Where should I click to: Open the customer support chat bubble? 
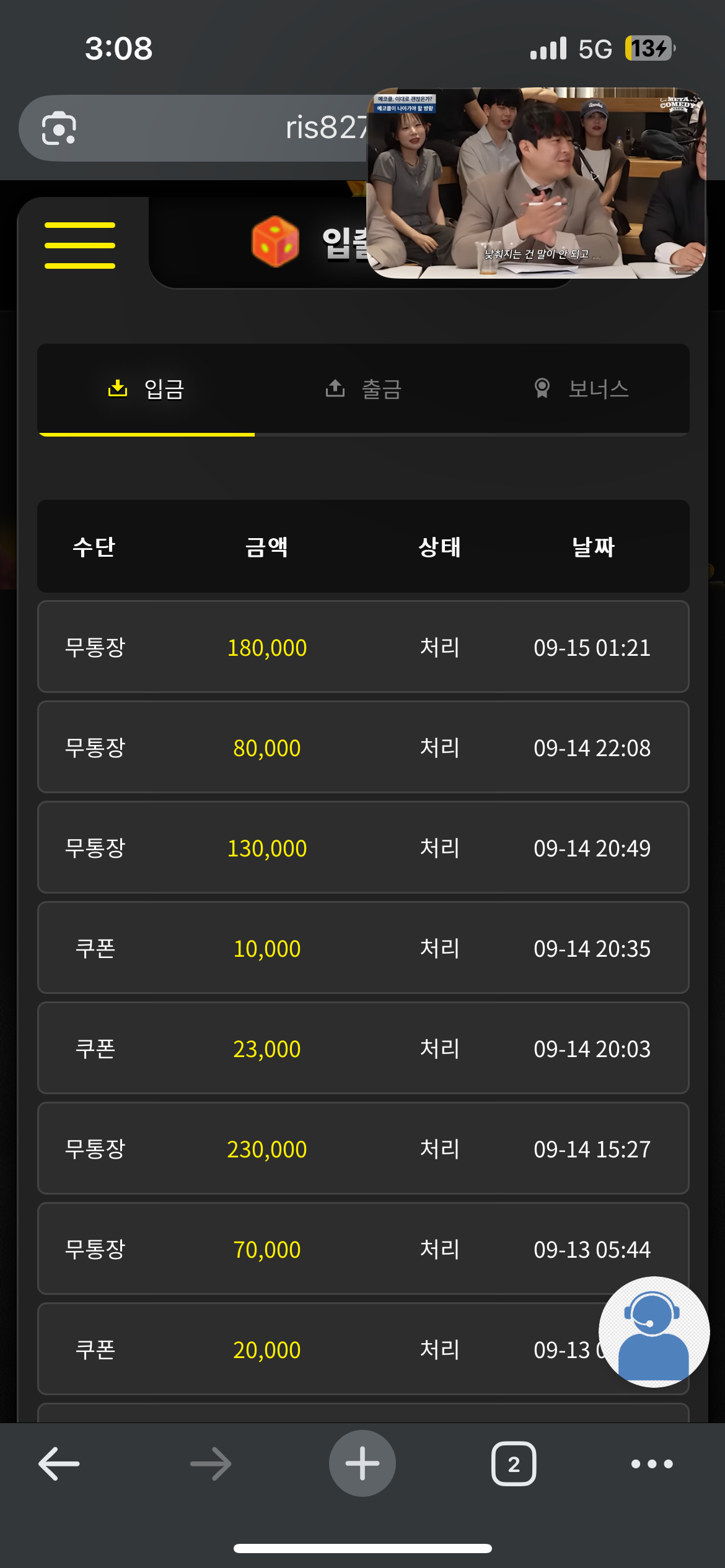click(x=654, y=1331)
